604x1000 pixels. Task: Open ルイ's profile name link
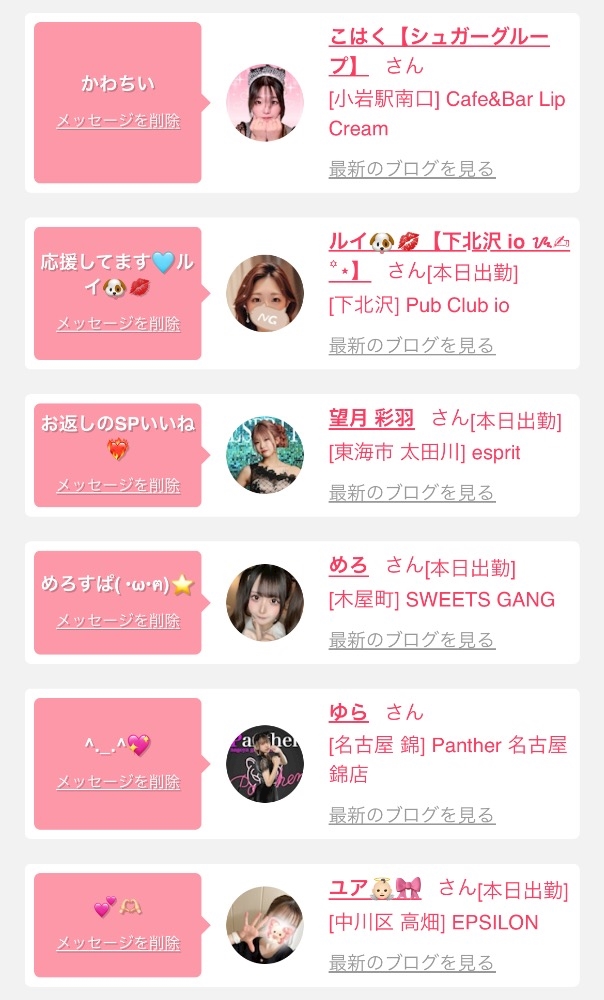(x=449, y=256)
